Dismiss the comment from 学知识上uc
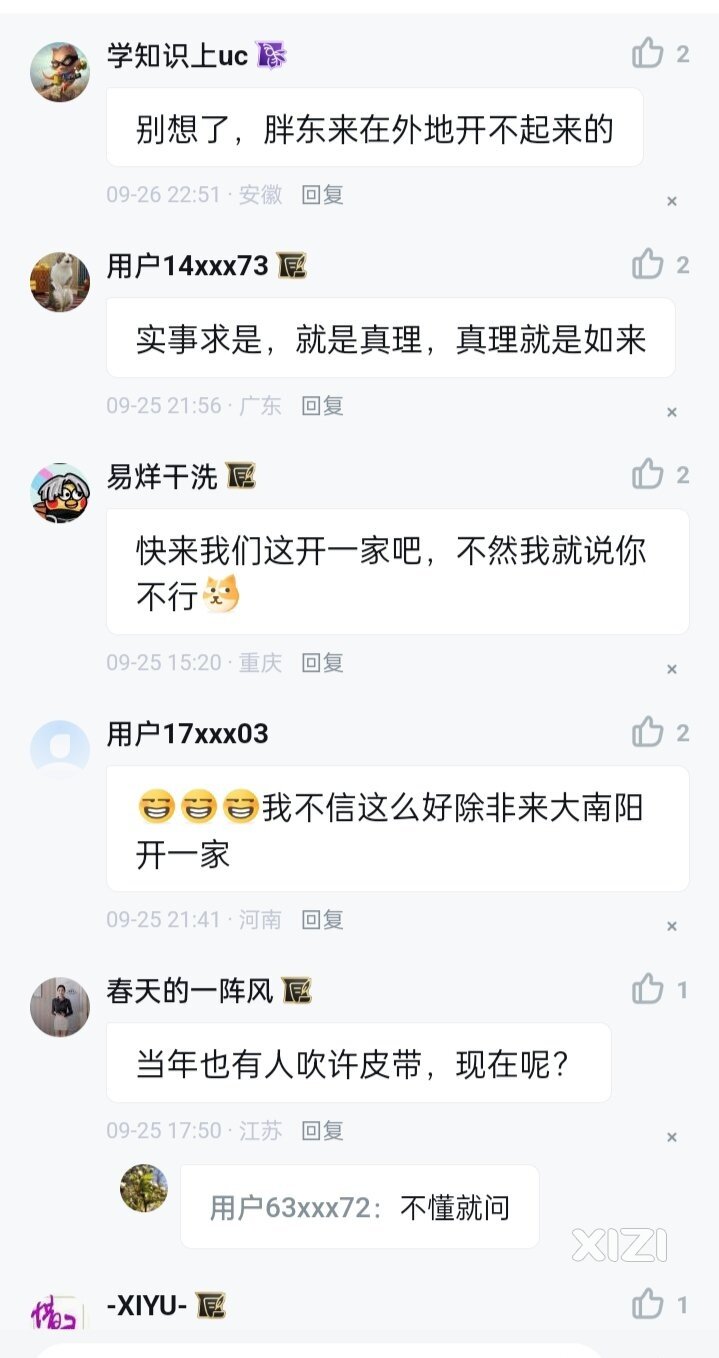This screenshot has width=719, height=1358. click(672, 202)
